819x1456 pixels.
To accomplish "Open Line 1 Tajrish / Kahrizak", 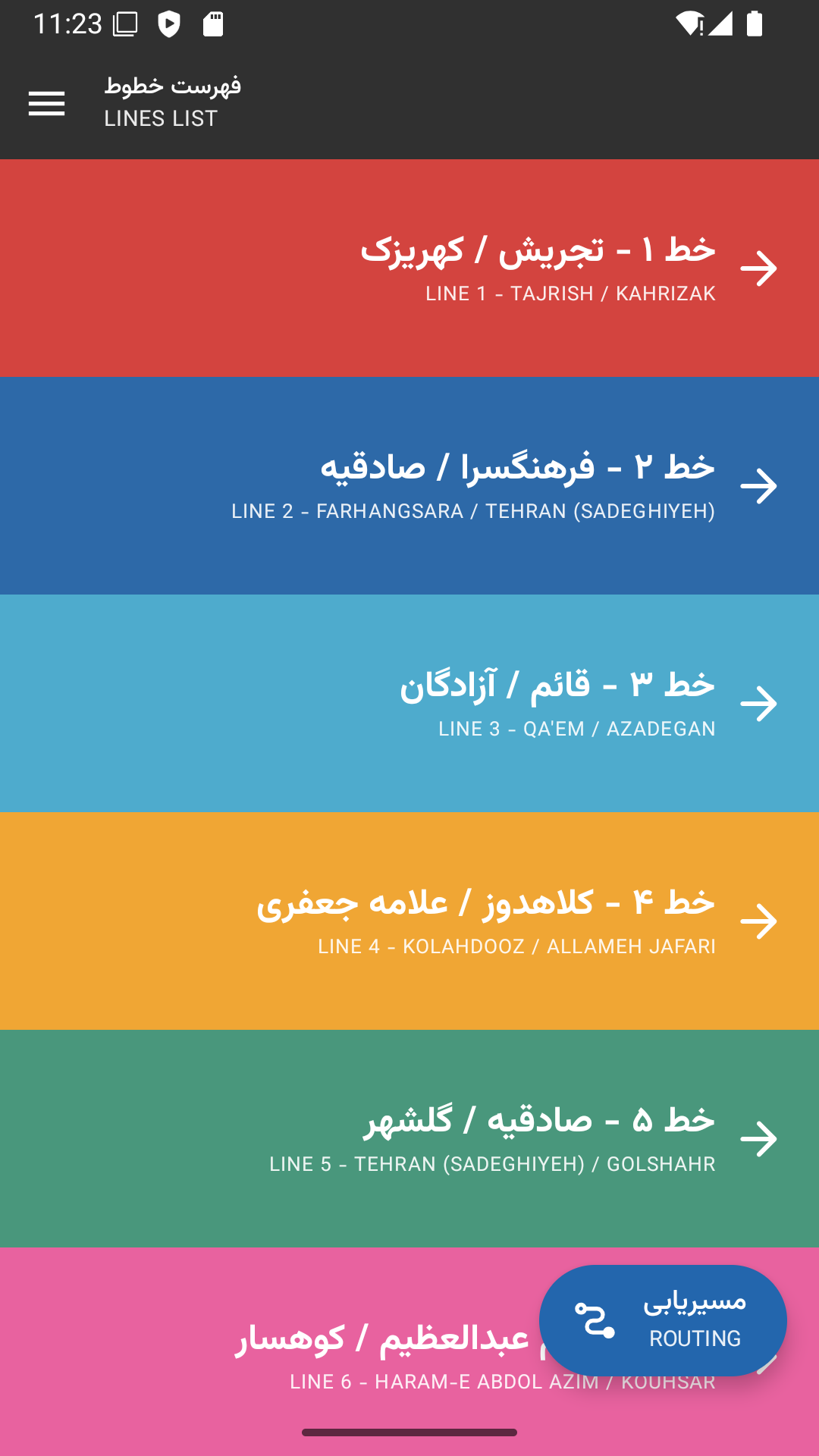I will 409,268.
